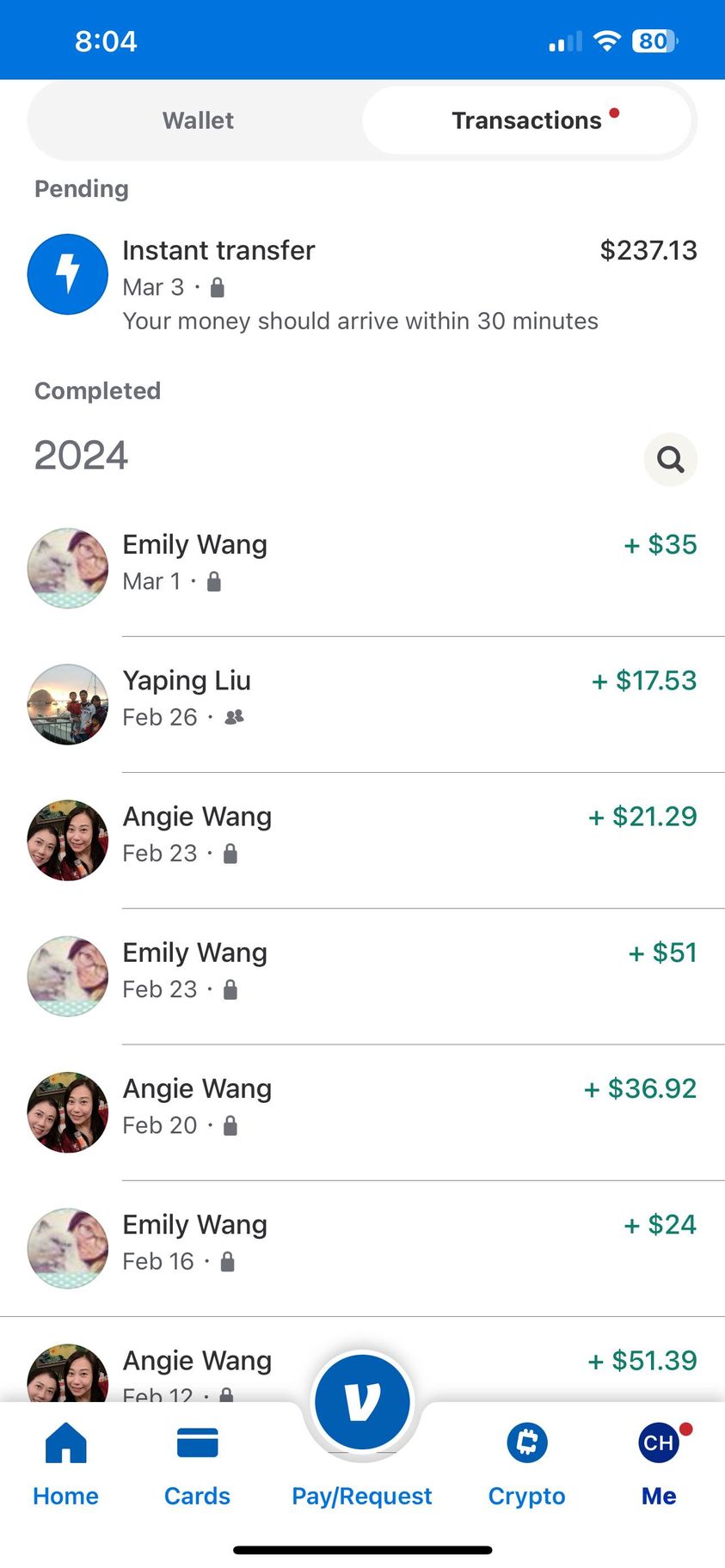
Task: View Emily Wang's Feb 16 payment
Action: tap(361, 1242)
